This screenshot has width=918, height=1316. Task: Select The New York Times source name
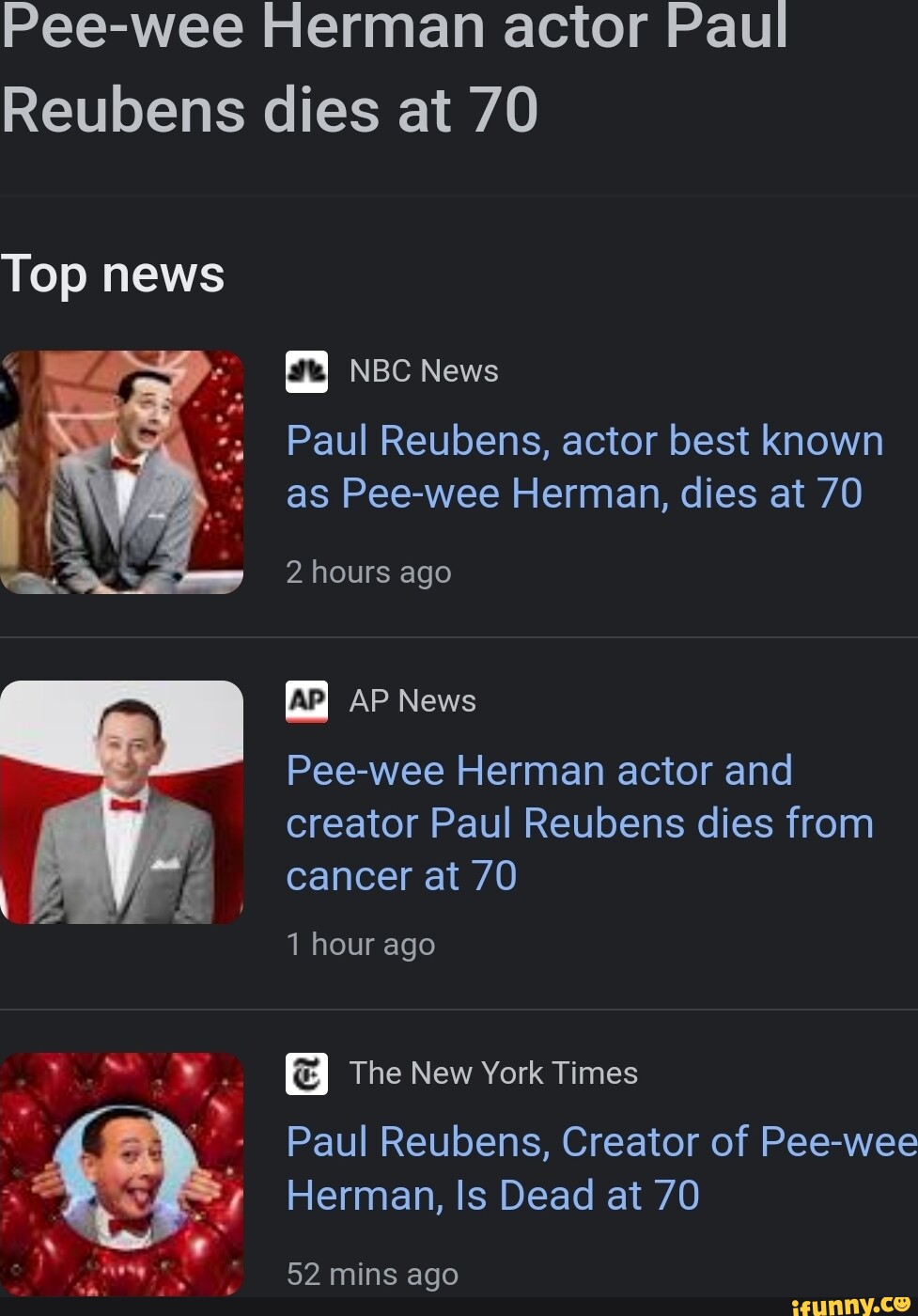pyautogui.click(x=493, y=1073)
